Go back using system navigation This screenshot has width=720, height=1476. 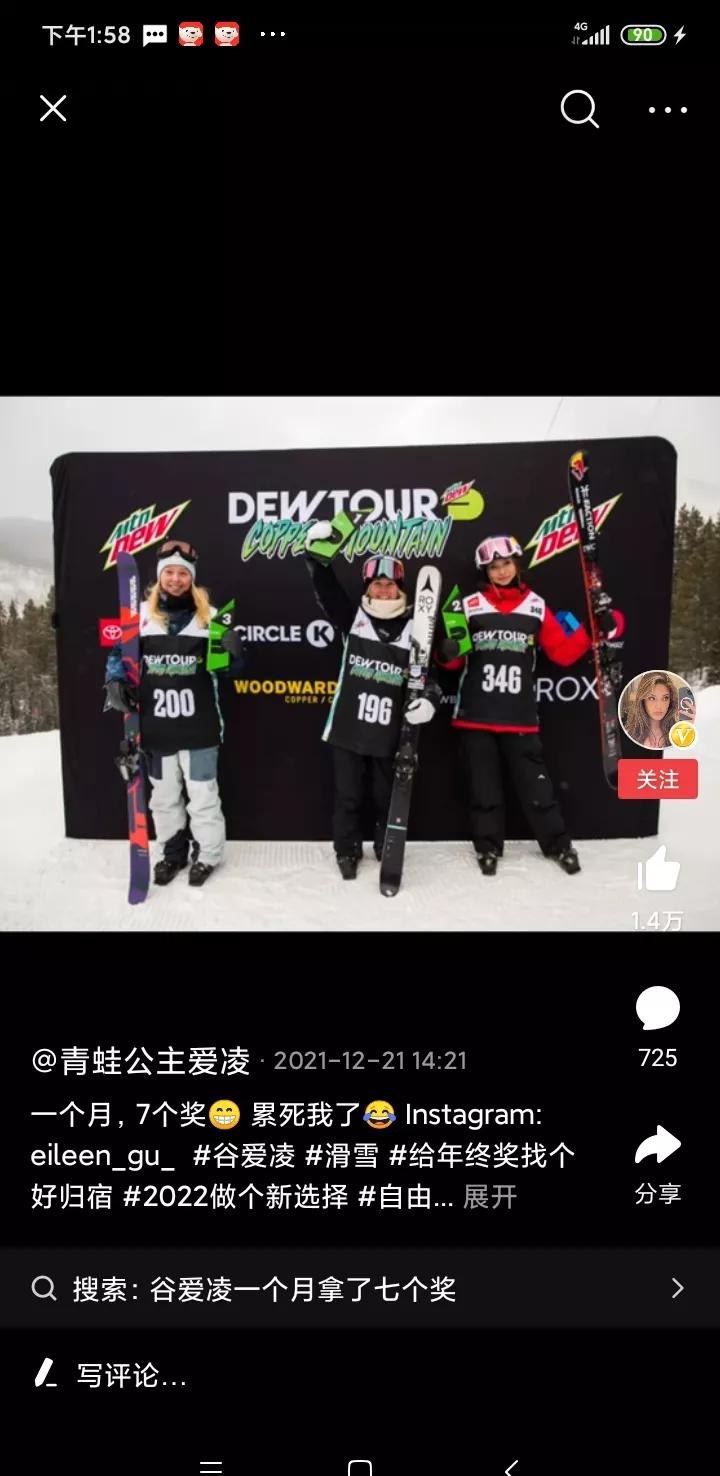[511, 1467]
